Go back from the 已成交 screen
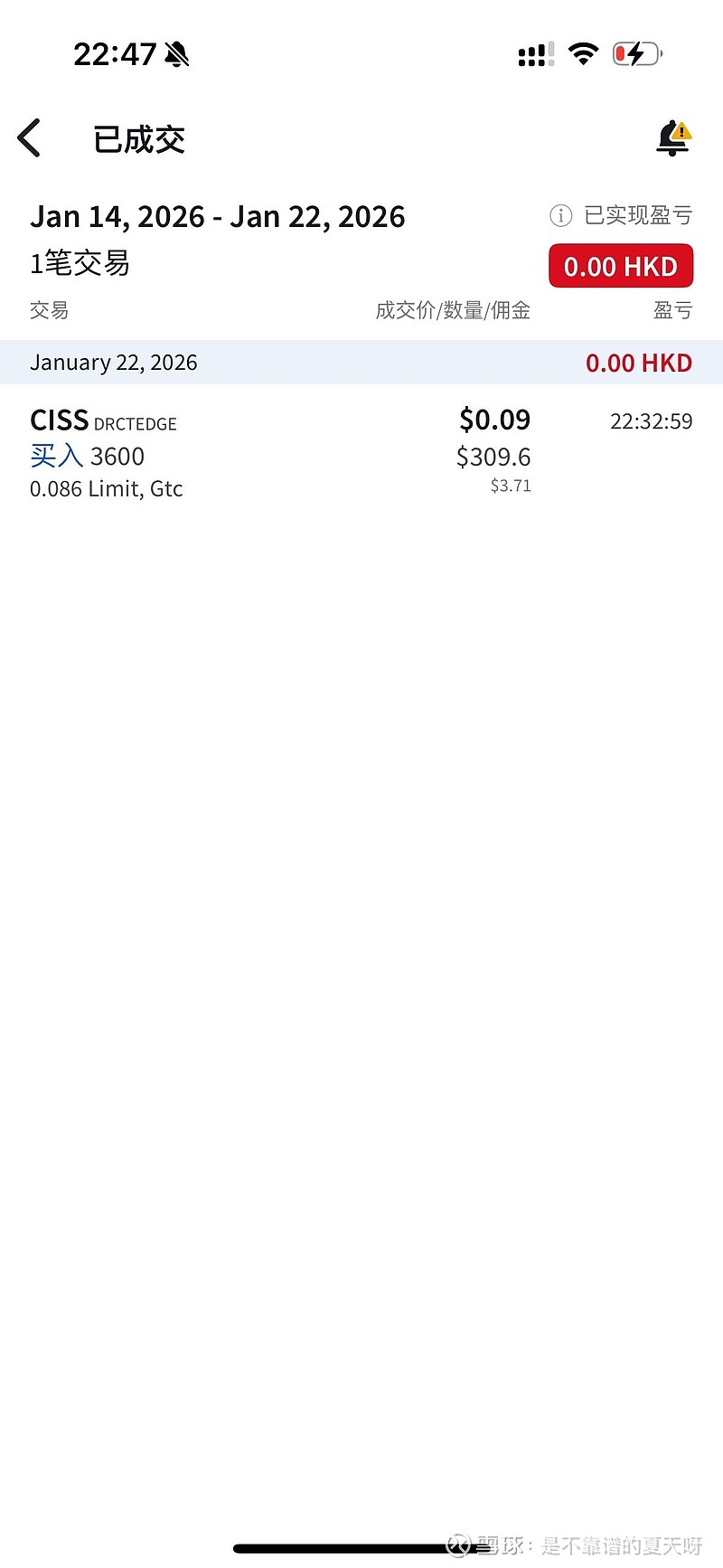 tap(30, 138)
